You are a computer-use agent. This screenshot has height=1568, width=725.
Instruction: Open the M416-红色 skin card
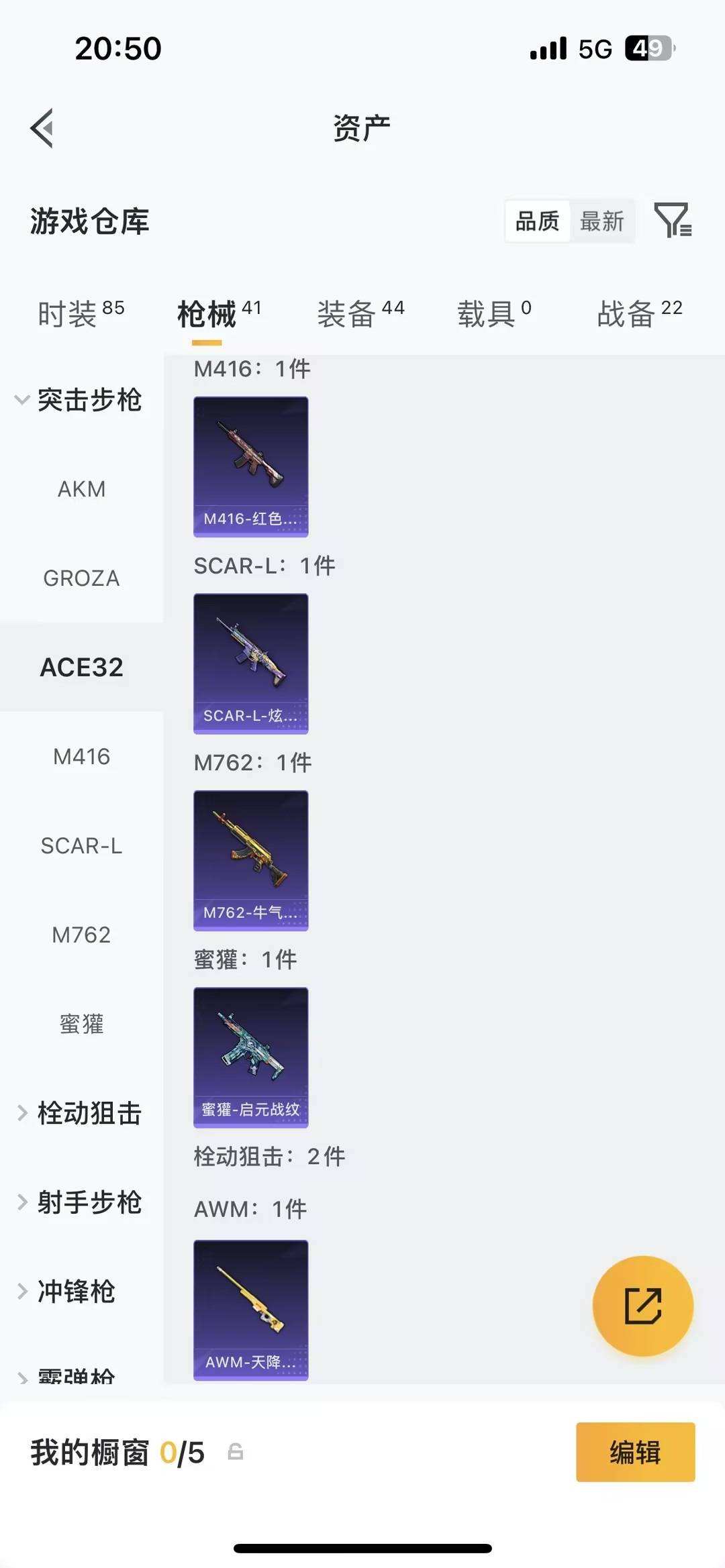(x=251, y=467)
